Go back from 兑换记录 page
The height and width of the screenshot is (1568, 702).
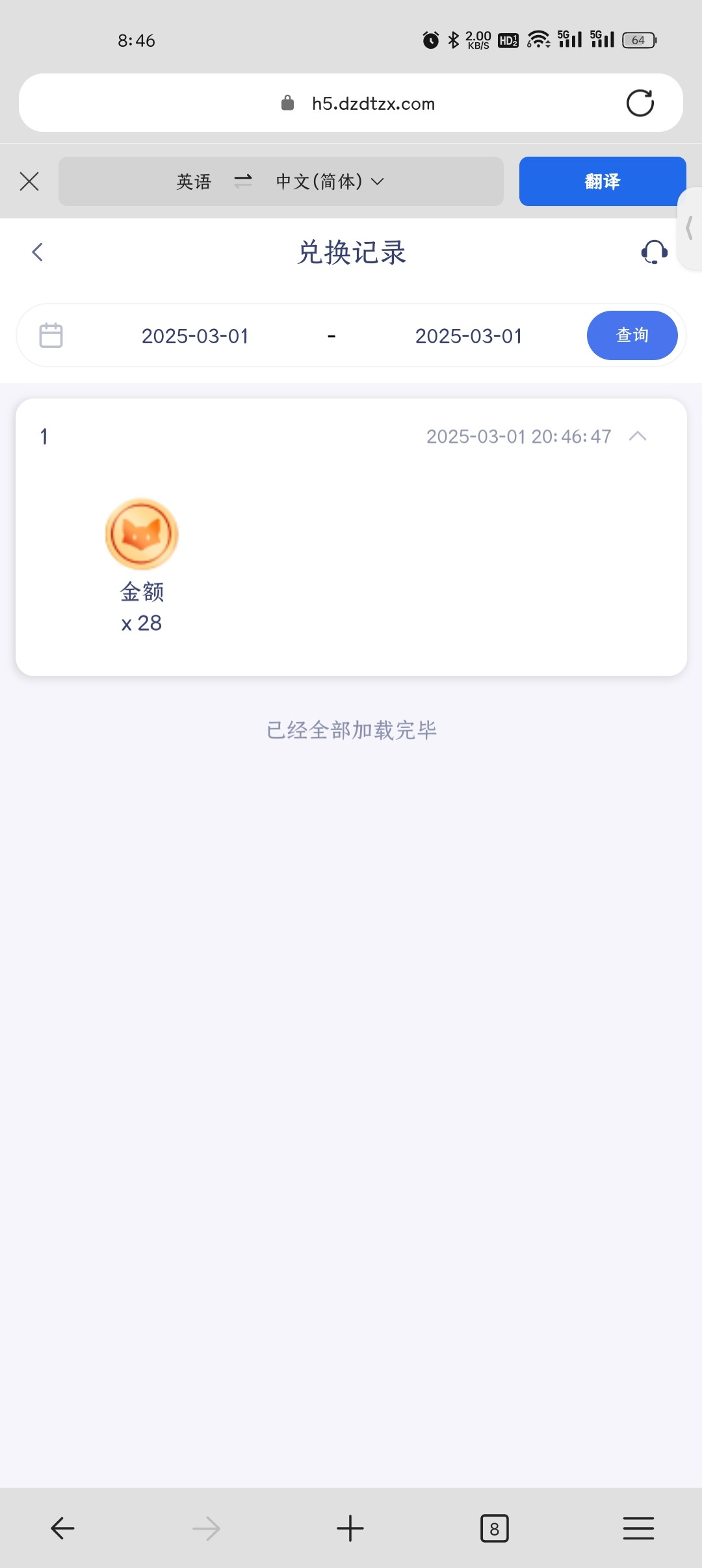click(x=38, y=252)
